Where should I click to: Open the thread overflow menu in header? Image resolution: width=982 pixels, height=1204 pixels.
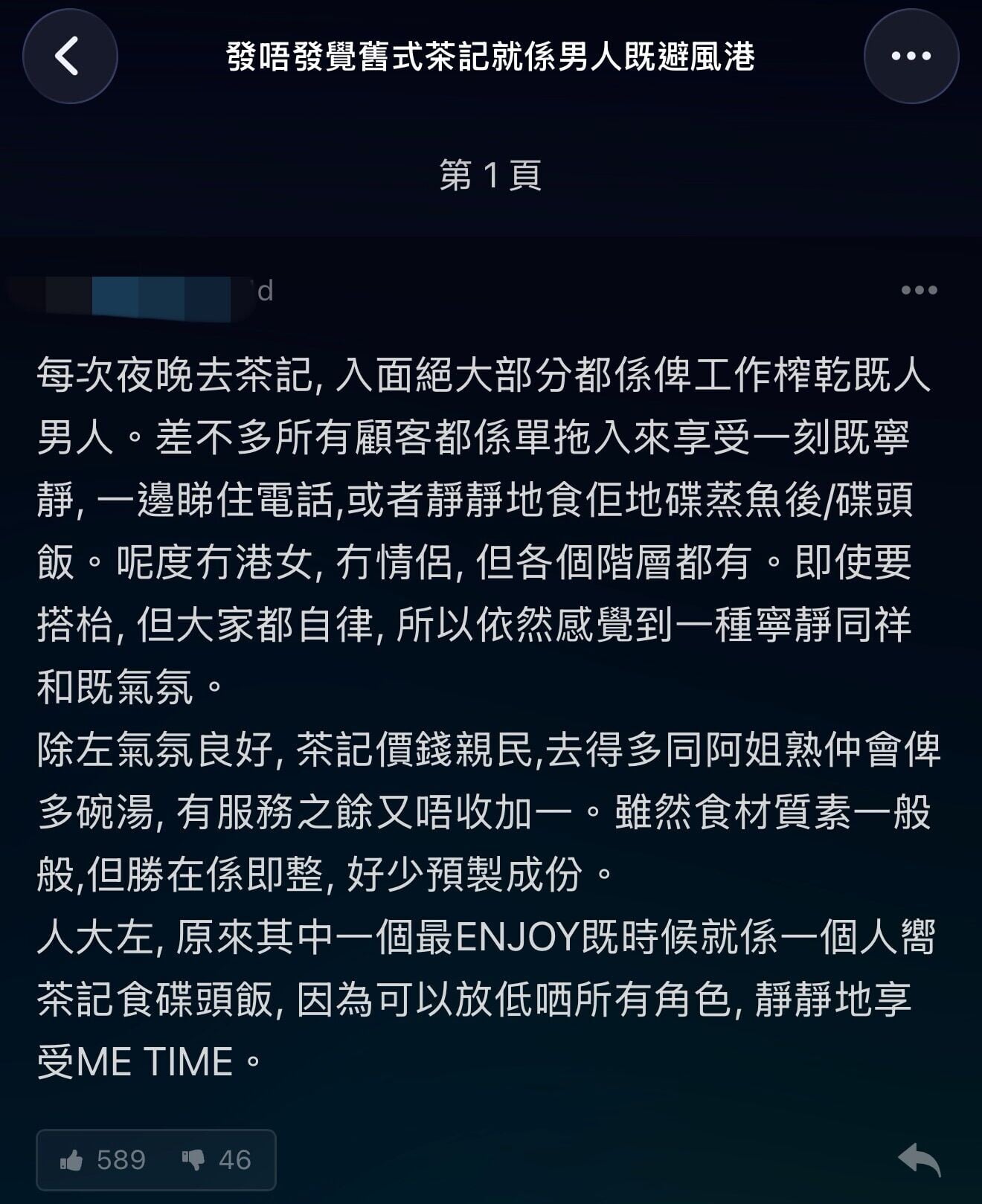(911, 56)
